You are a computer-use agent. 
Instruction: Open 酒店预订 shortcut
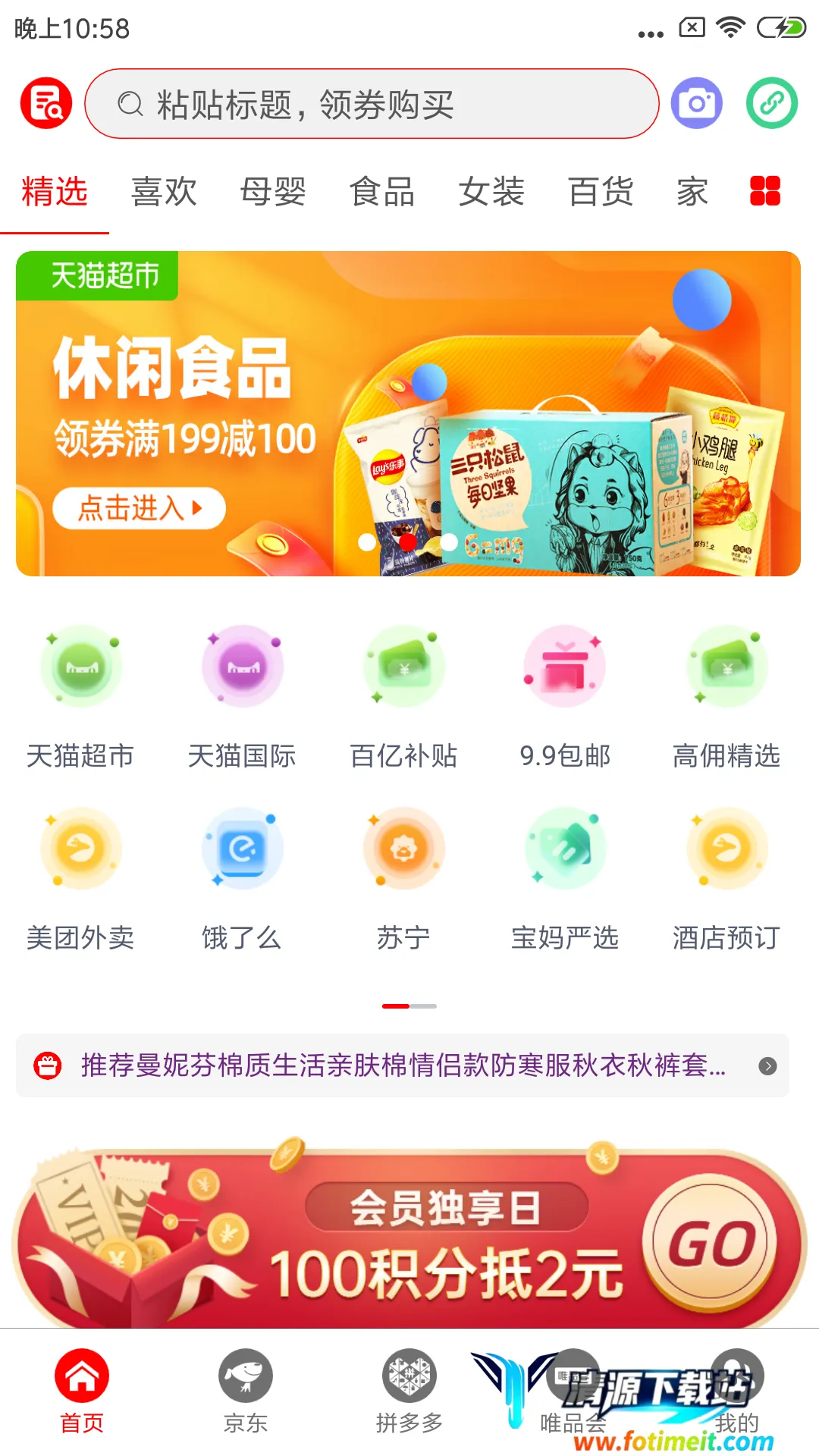tap(726, 876)
